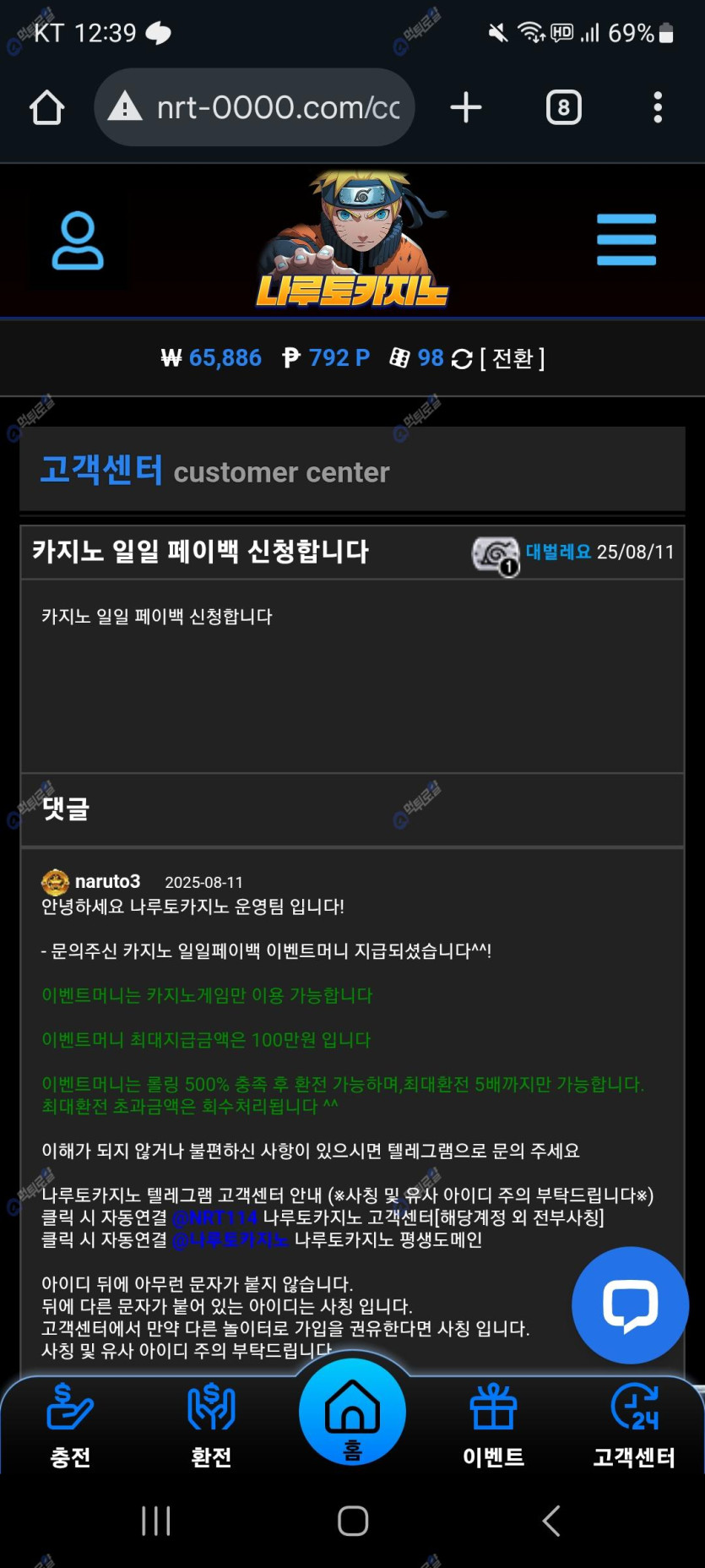Screen dimensions: 705x1568
Task: Return to the 홈 tab
Action: 352,1413
